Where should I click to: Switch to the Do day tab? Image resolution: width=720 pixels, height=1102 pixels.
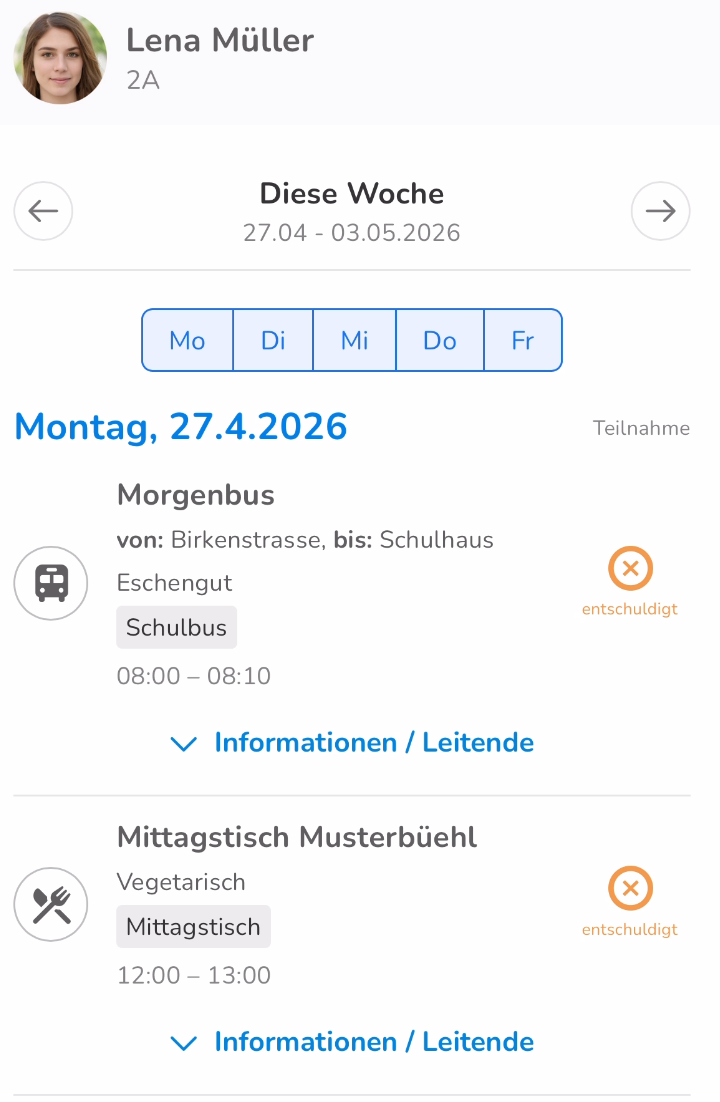pos(439,340)
